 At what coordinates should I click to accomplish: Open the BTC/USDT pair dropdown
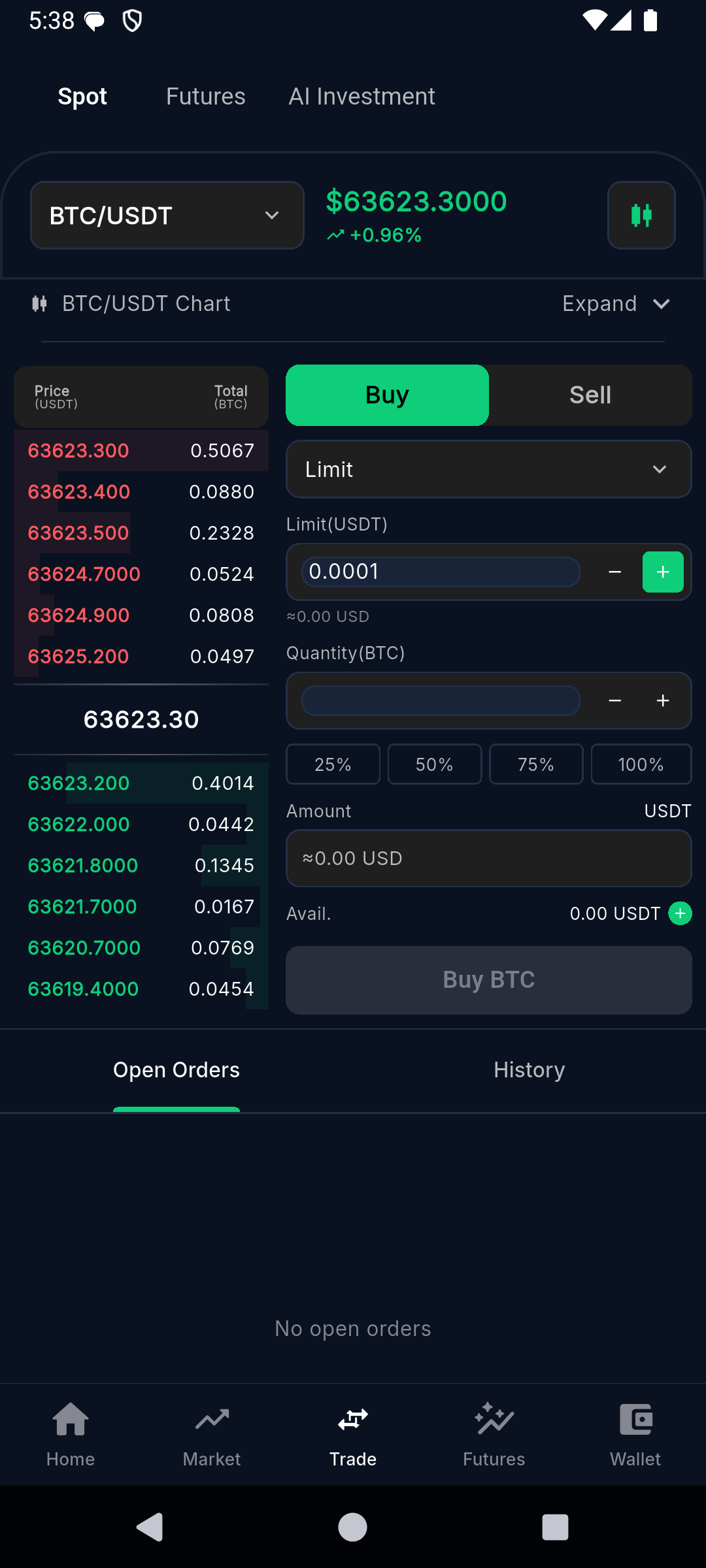pyautogui.click(x=167, y=215)
